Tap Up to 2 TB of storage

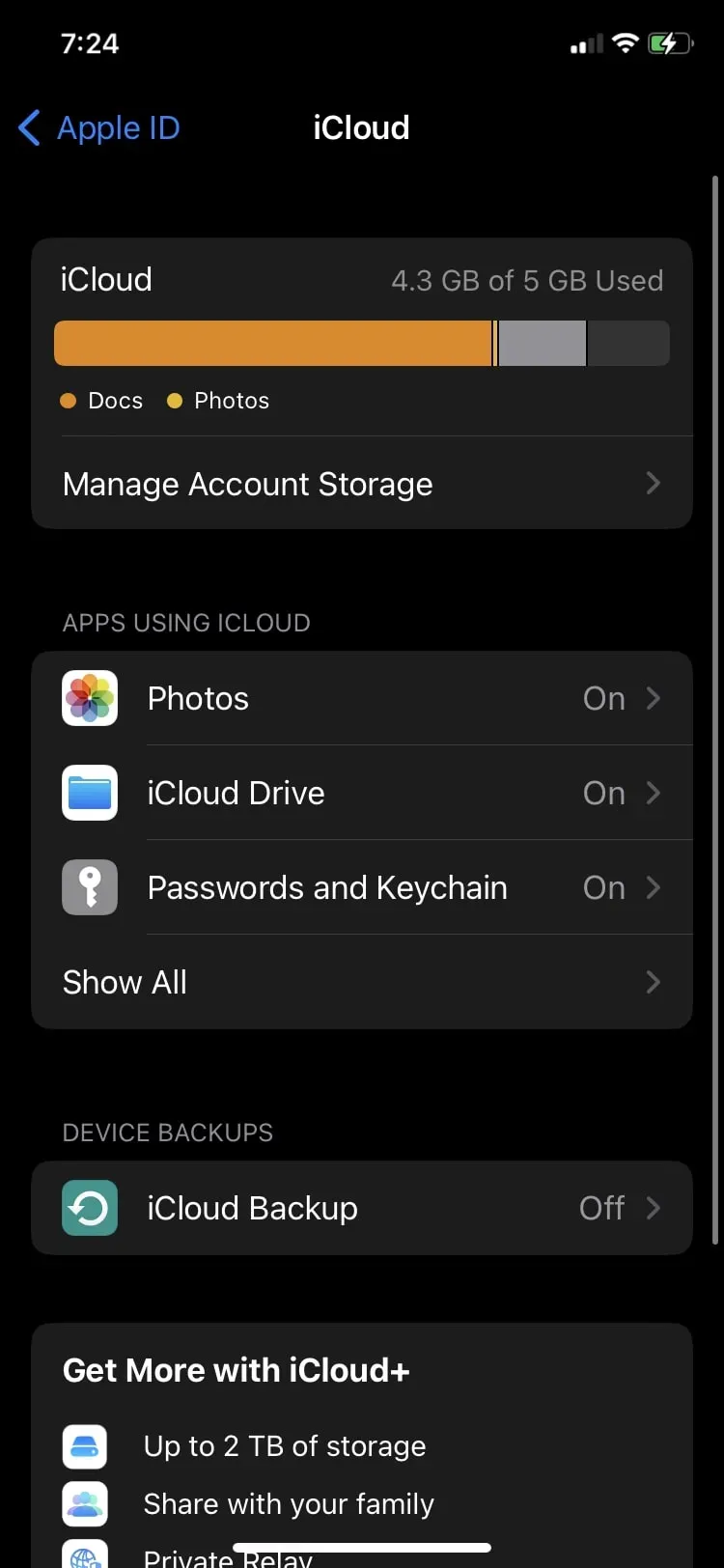pos(286,1446)
